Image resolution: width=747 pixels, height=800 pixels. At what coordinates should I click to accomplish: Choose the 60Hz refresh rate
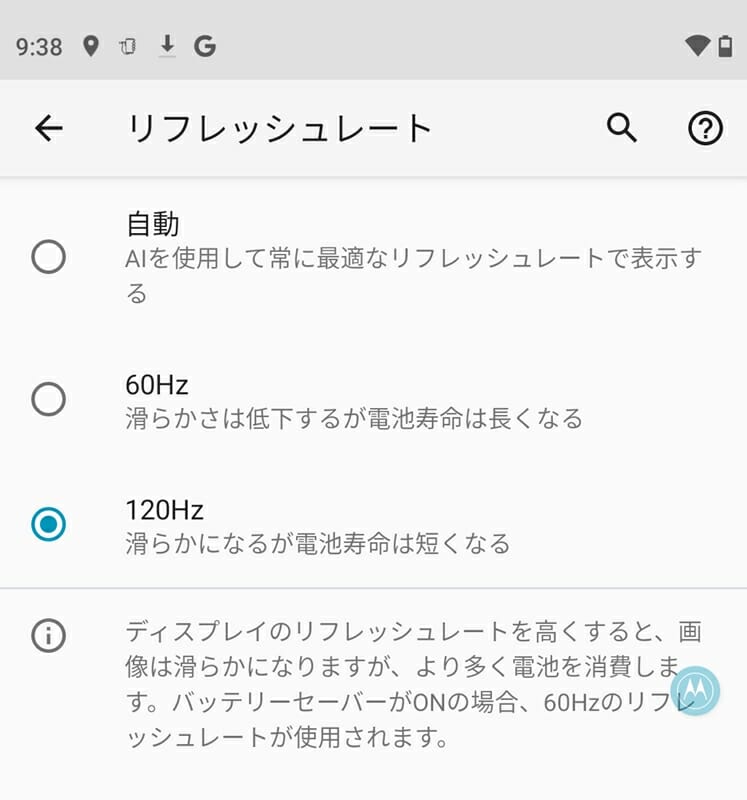(x=48, y=400)
